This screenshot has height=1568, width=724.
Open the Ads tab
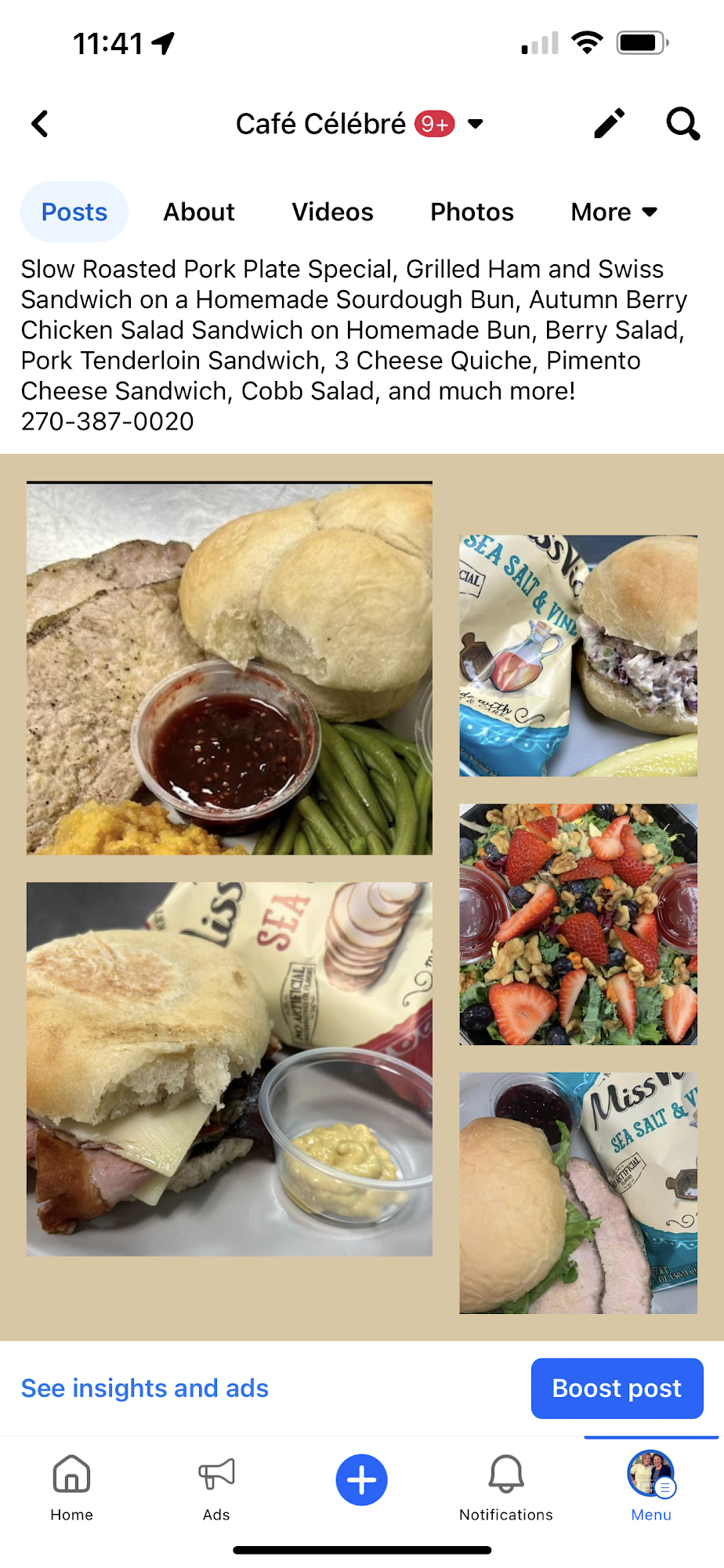click(x=216, y=1486)
